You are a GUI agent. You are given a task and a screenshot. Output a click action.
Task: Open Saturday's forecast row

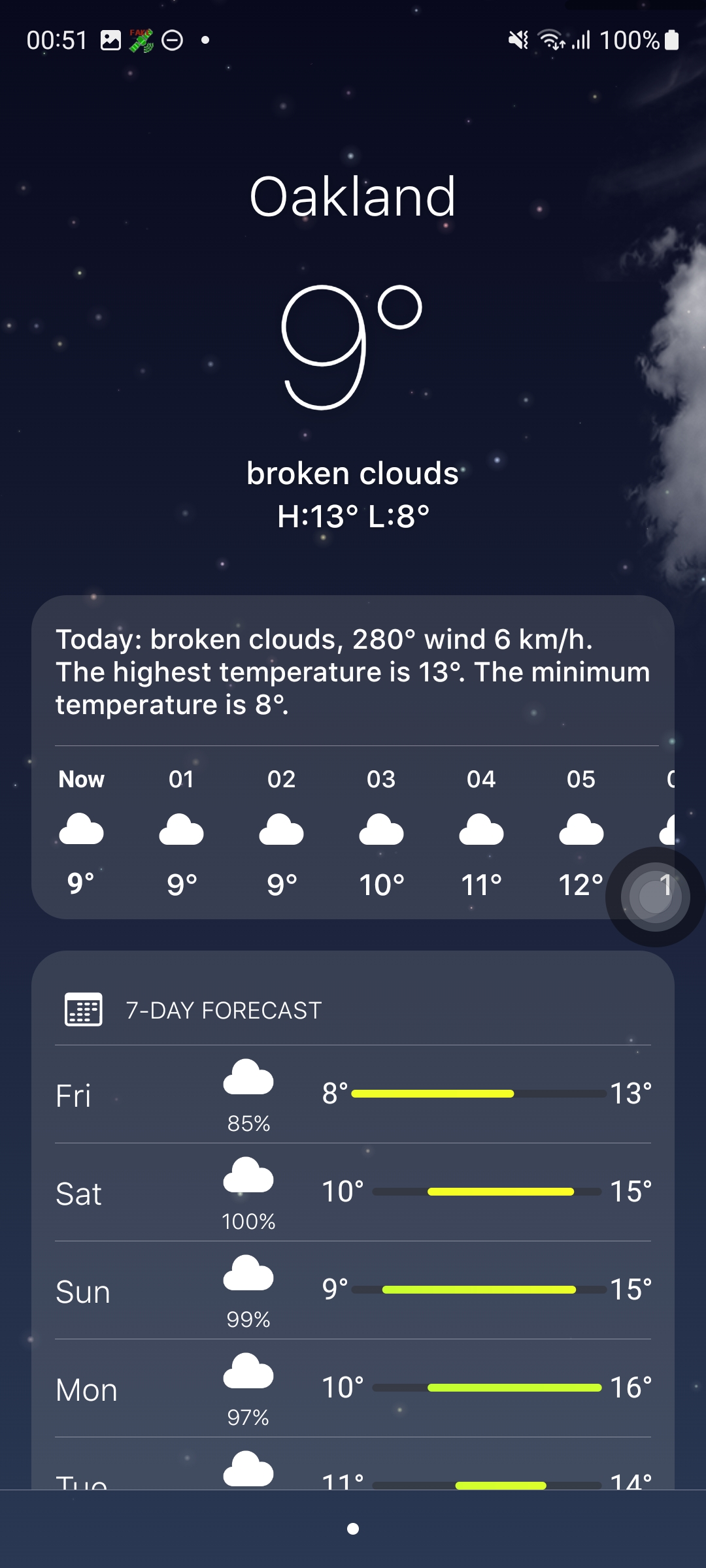pos(353,1192)
